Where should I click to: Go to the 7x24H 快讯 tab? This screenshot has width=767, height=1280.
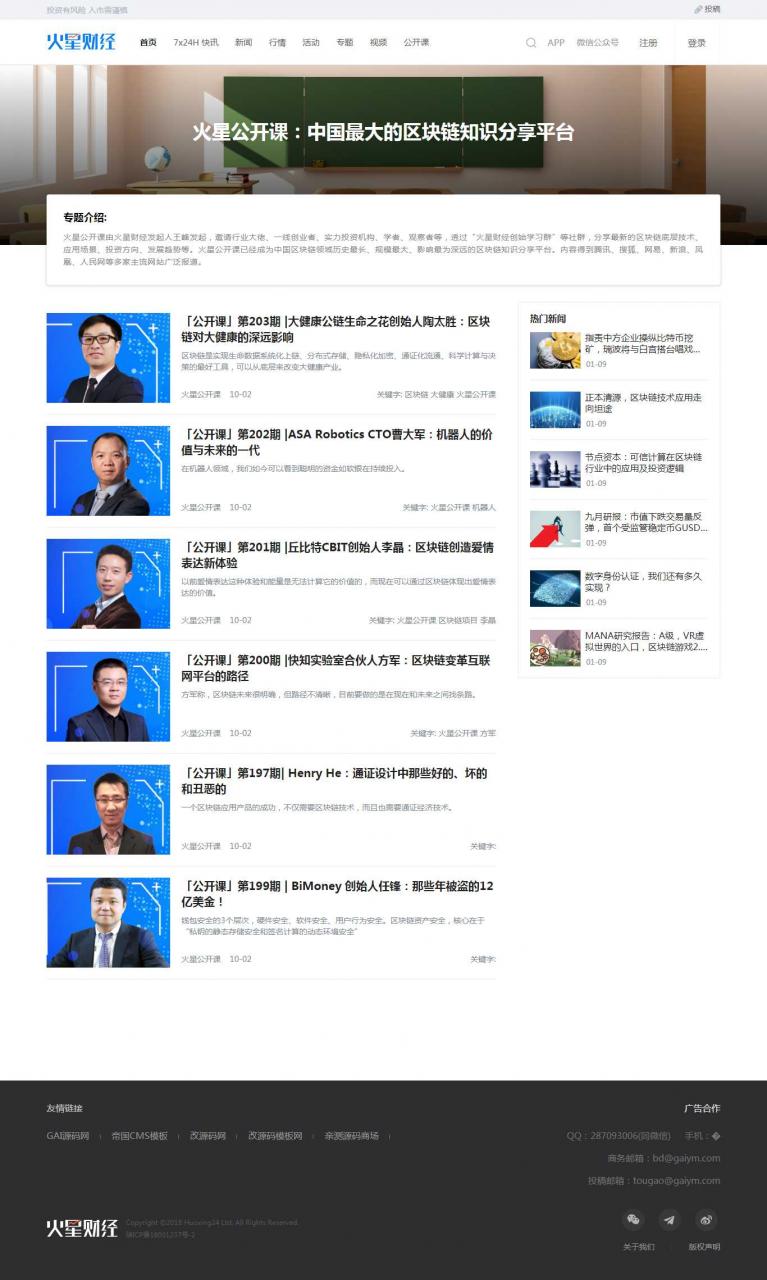coord(196,43)
